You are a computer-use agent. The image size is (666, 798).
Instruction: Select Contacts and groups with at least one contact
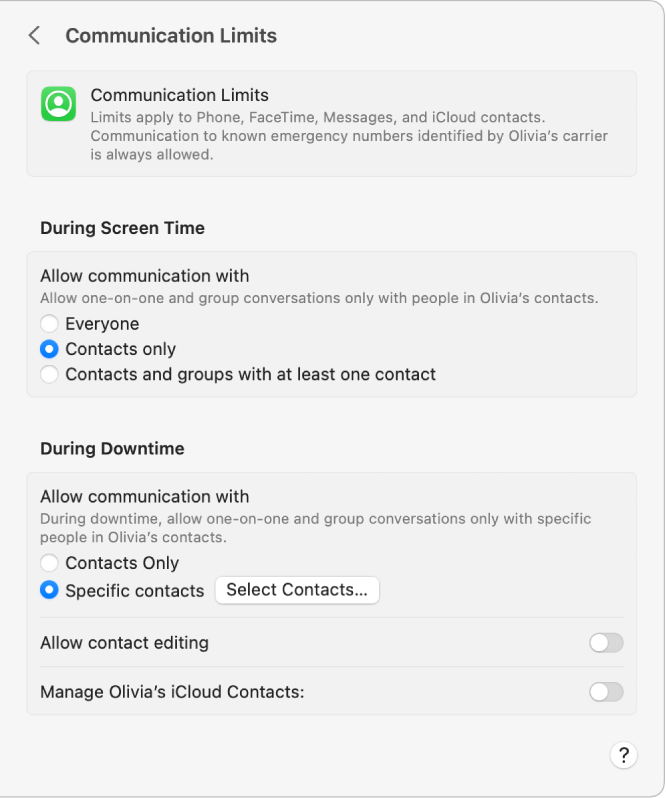(x=49, y=375)
